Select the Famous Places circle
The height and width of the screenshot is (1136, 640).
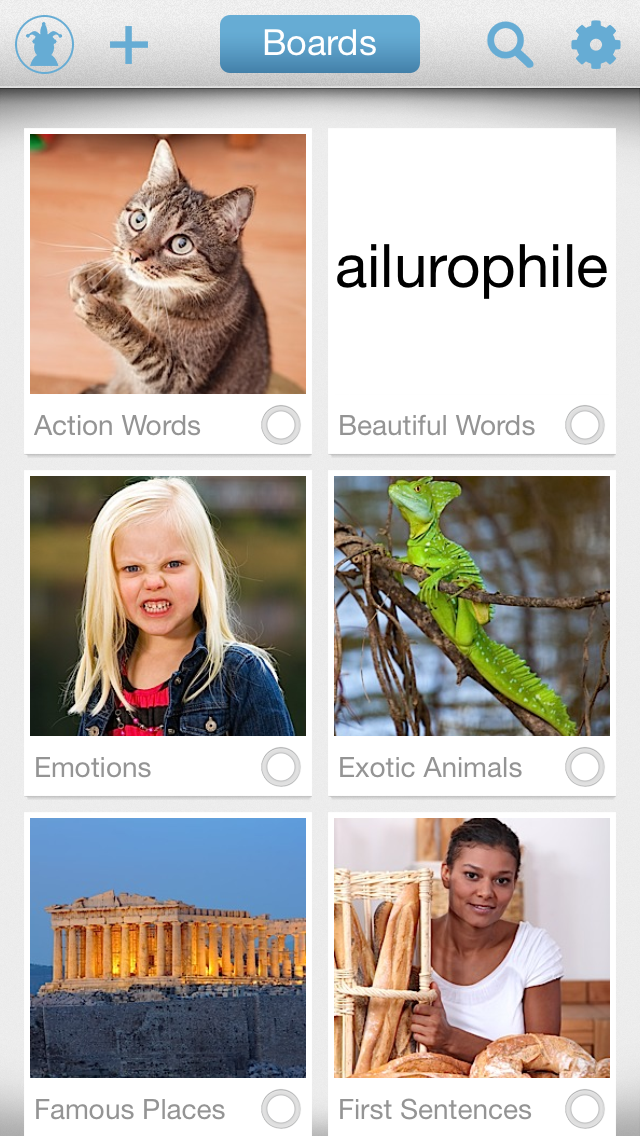[281, 1109]
